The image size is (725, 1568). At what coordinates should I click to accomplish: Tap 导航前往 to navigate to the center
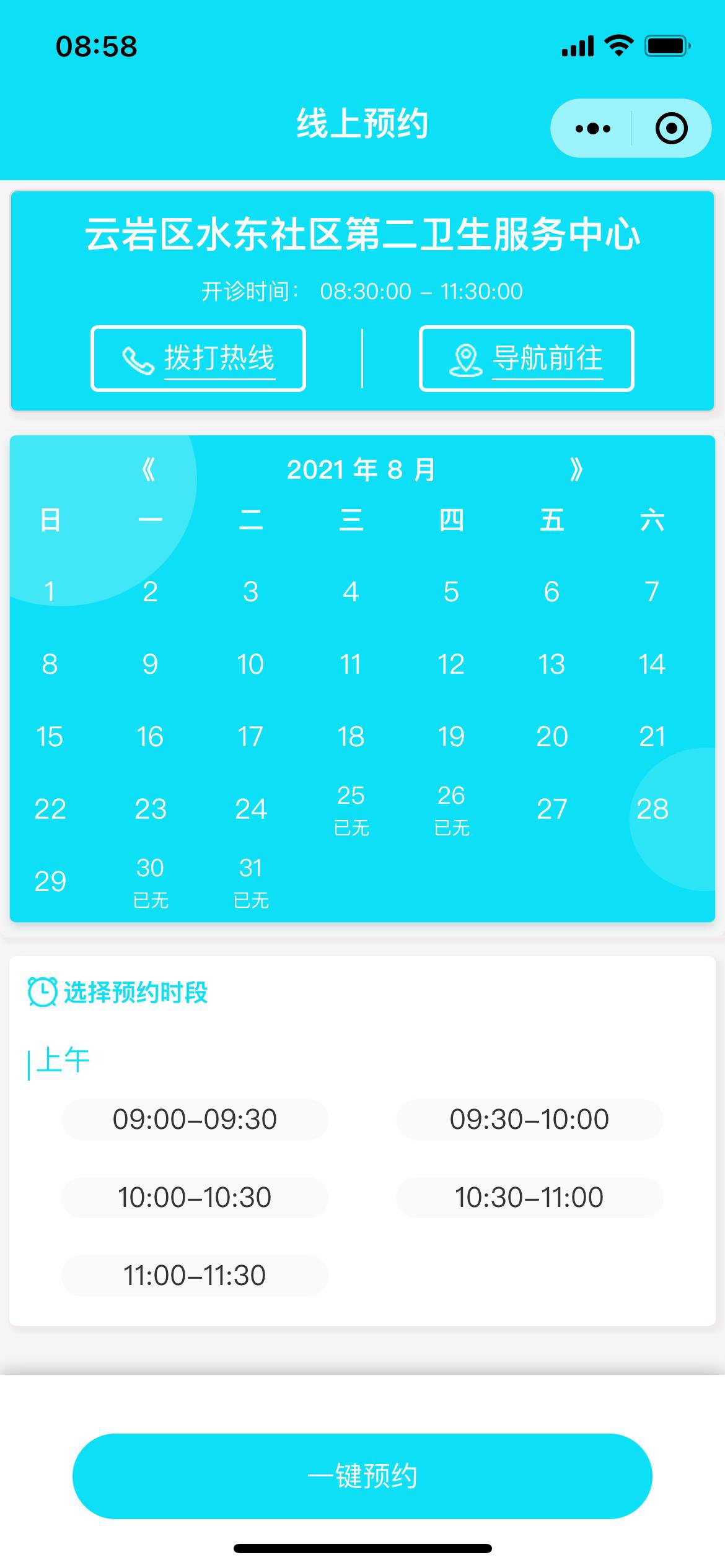coord(527,359)
